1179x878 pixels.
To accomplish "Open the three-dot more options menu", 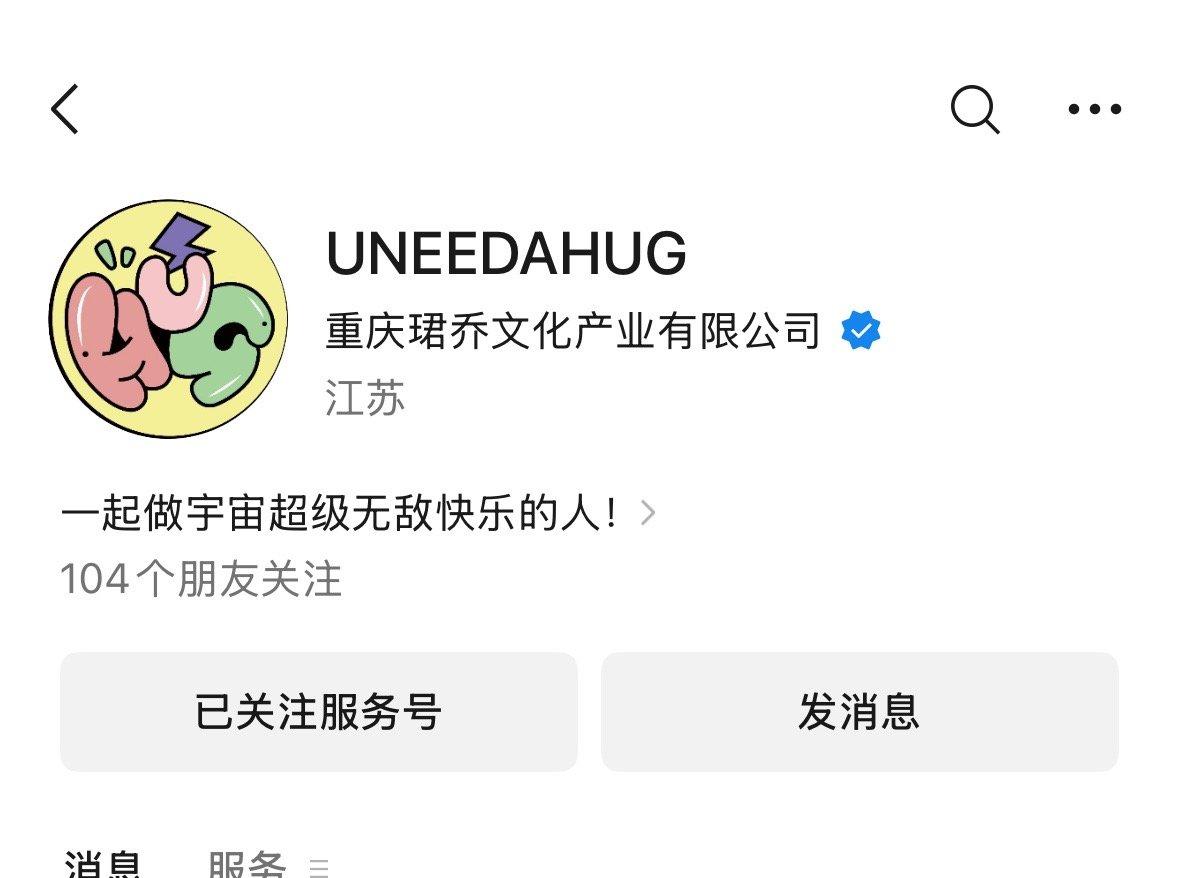I will (x=1094, y=109).
